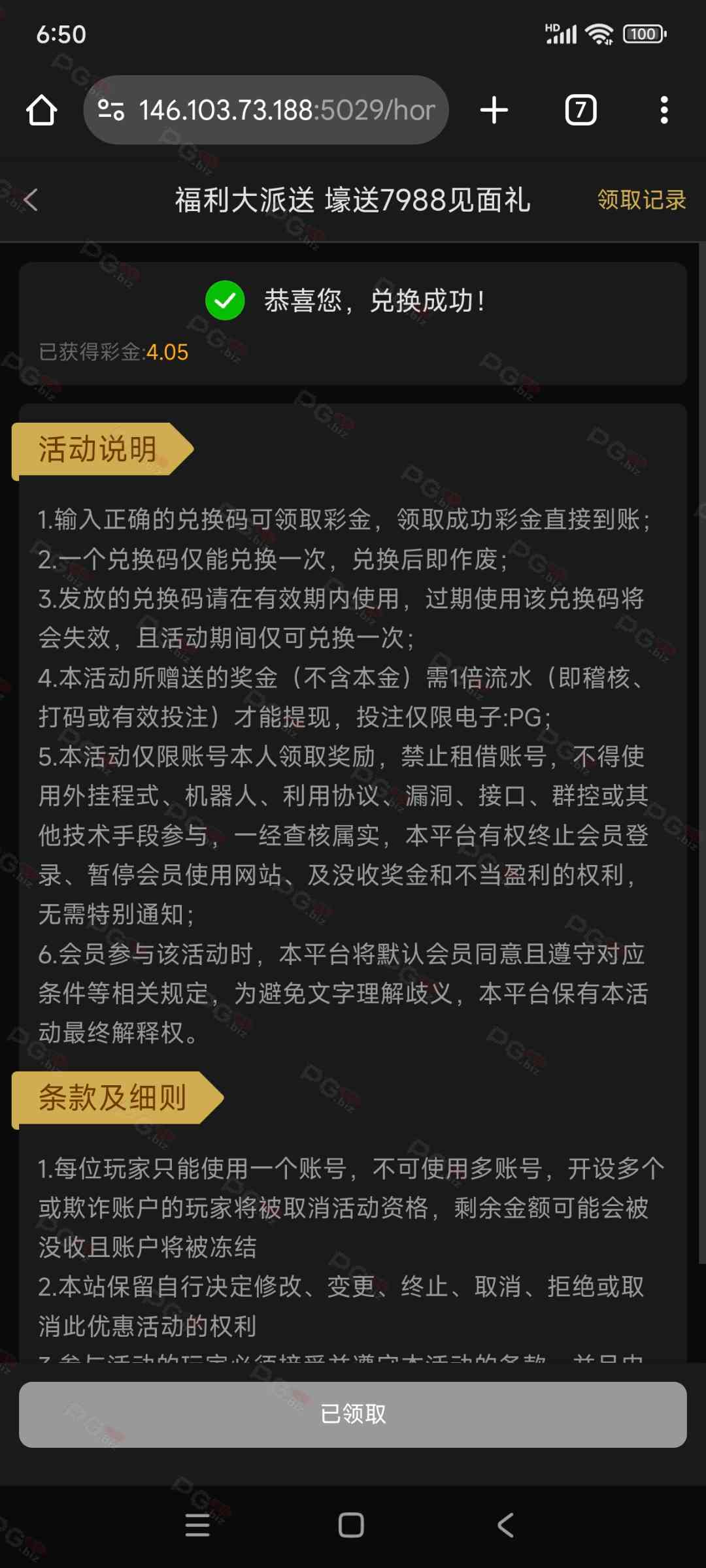
Task: Open the browser home page
Action: tap(41, 110)
